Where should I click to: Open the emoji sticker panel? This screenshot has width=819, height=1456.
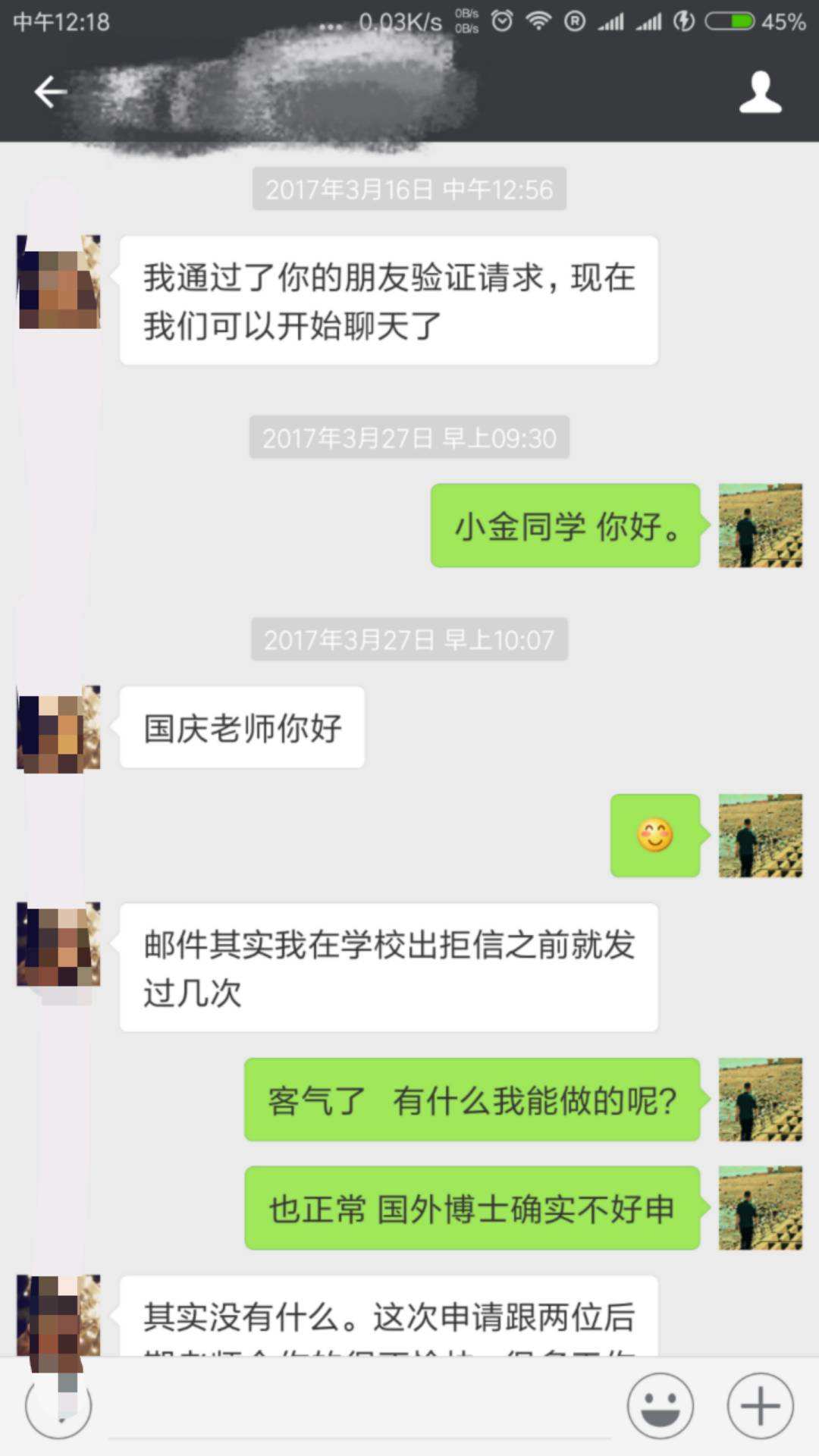[660, 1406]
